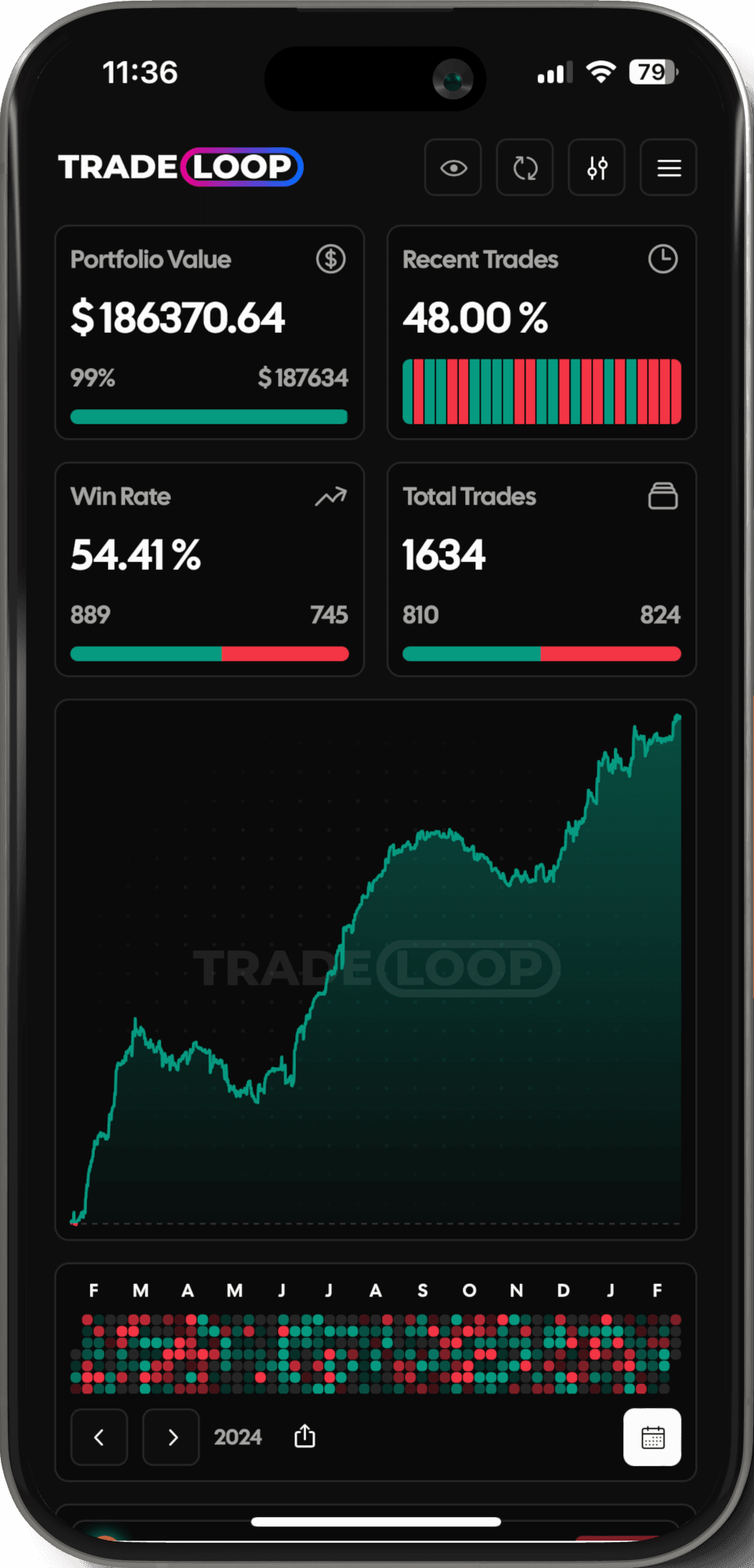
Task: Click the trend arrow icon on Win Rate card
Action: pos(330,496)
